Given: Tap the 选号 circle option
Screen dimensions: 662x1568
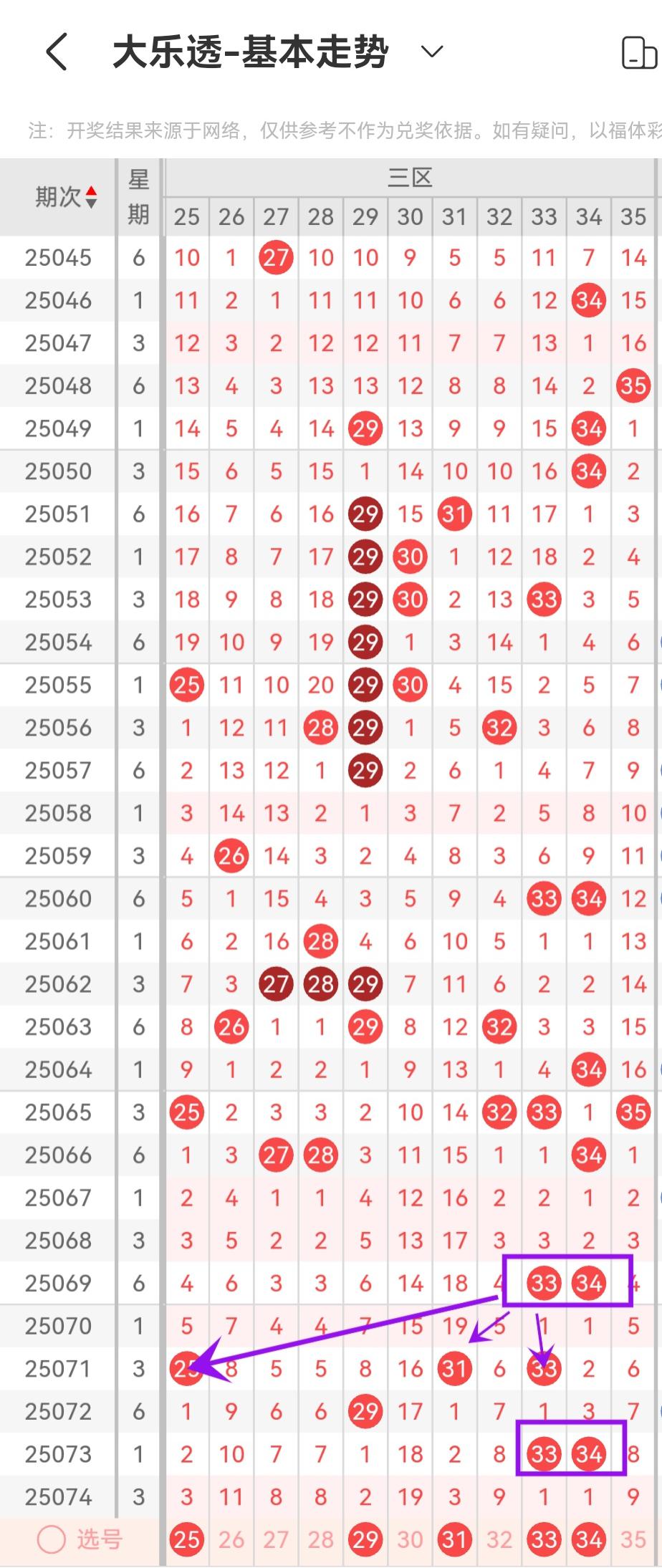Looking at the screenshot, I should (x=52, y=1539).
